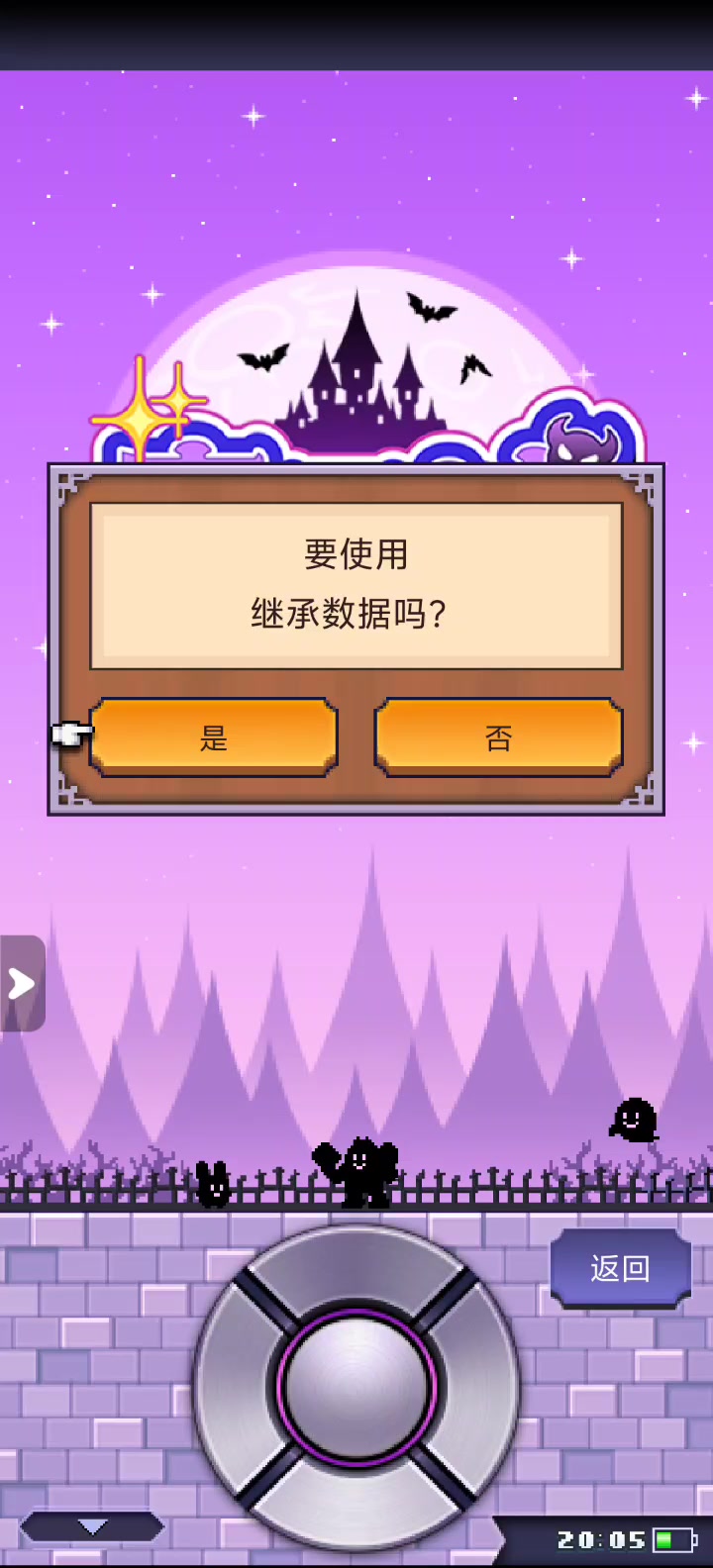The height and width of the screenshot is (1568, 713).
Task: Choose 否 to decline inherited data
Action: point(498,737)
